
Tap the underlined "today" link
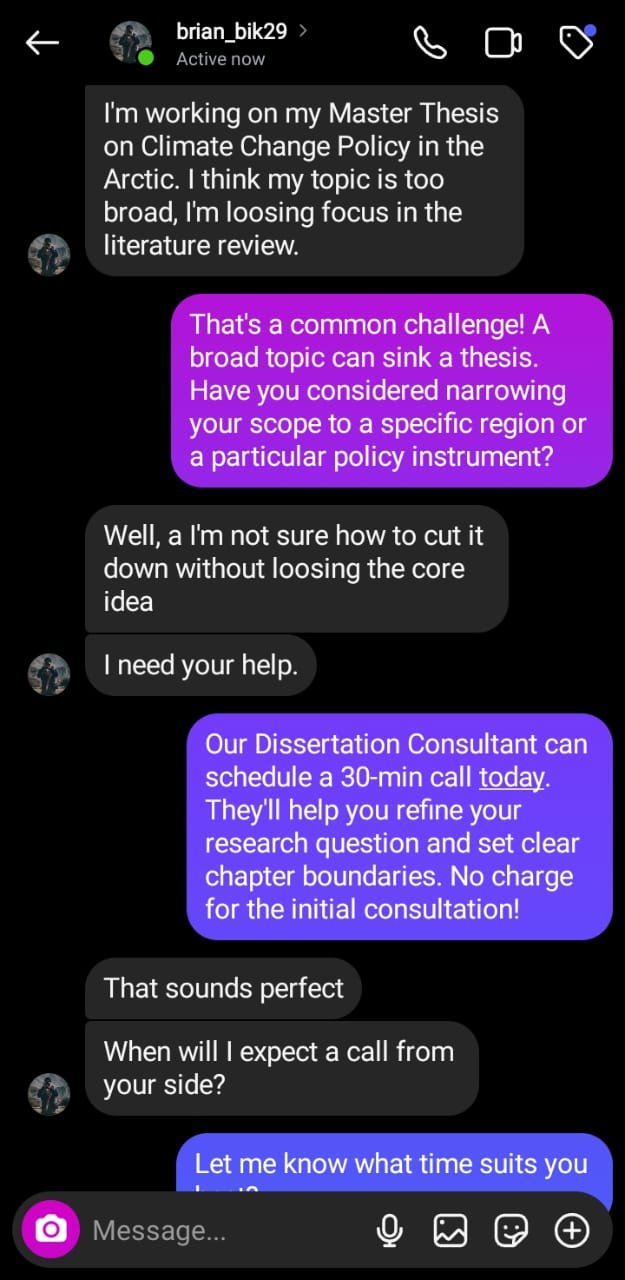tap(511, 777)
